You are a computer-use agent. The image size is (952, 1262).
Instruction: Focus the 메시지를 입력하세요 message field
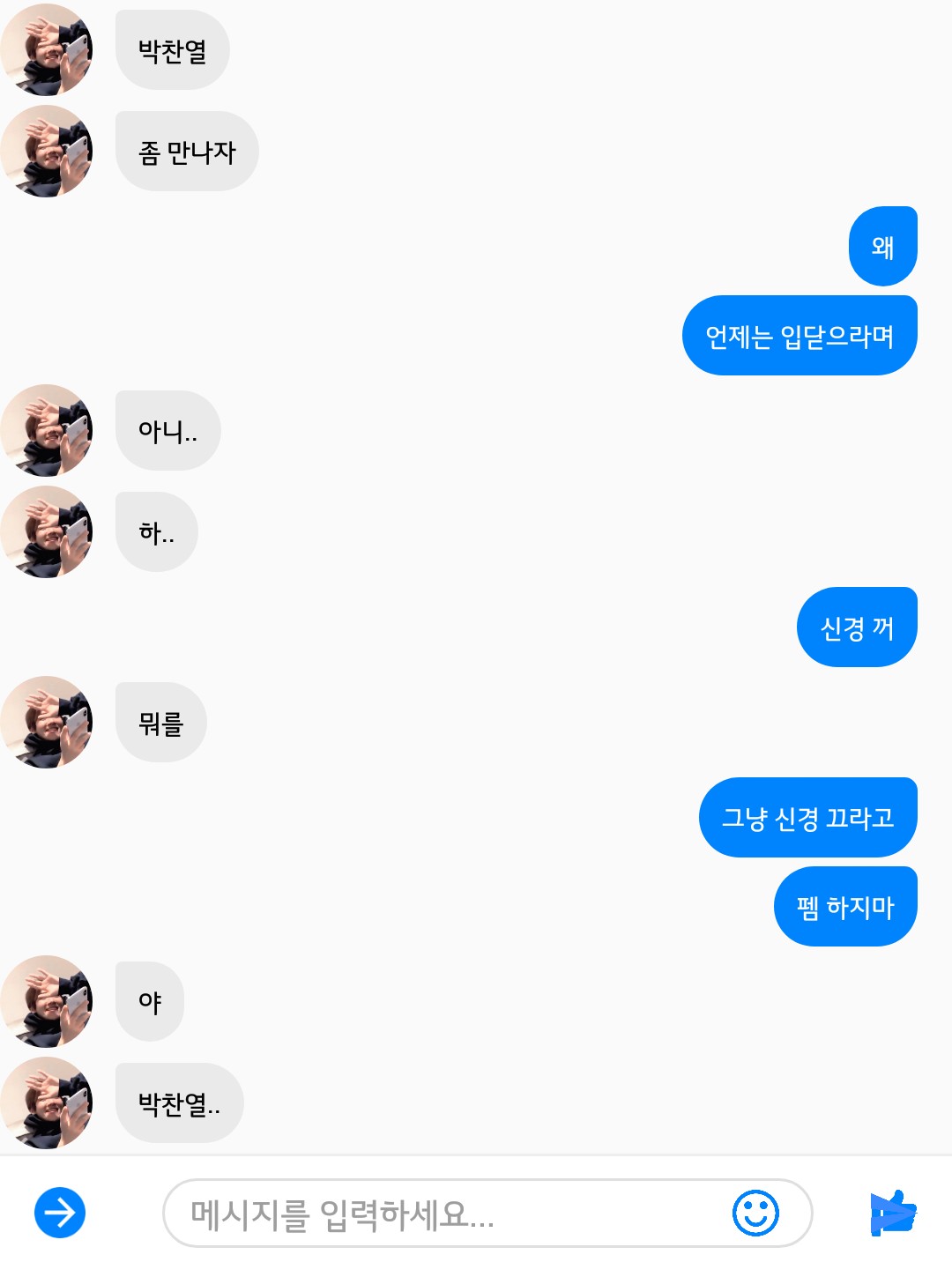point(441,1214)
